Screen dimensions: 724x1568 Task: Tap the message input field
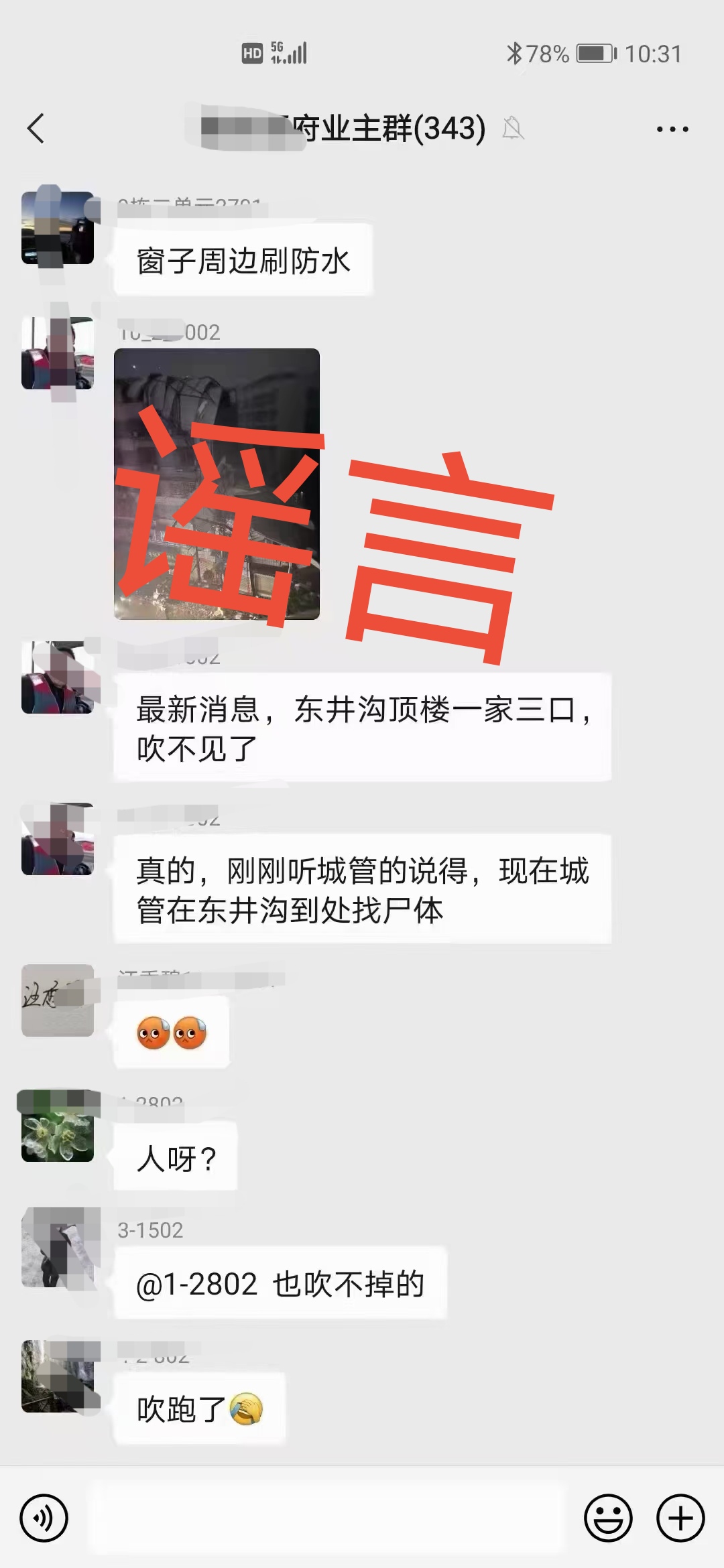pyautogui.click(x=328, y=1518)
